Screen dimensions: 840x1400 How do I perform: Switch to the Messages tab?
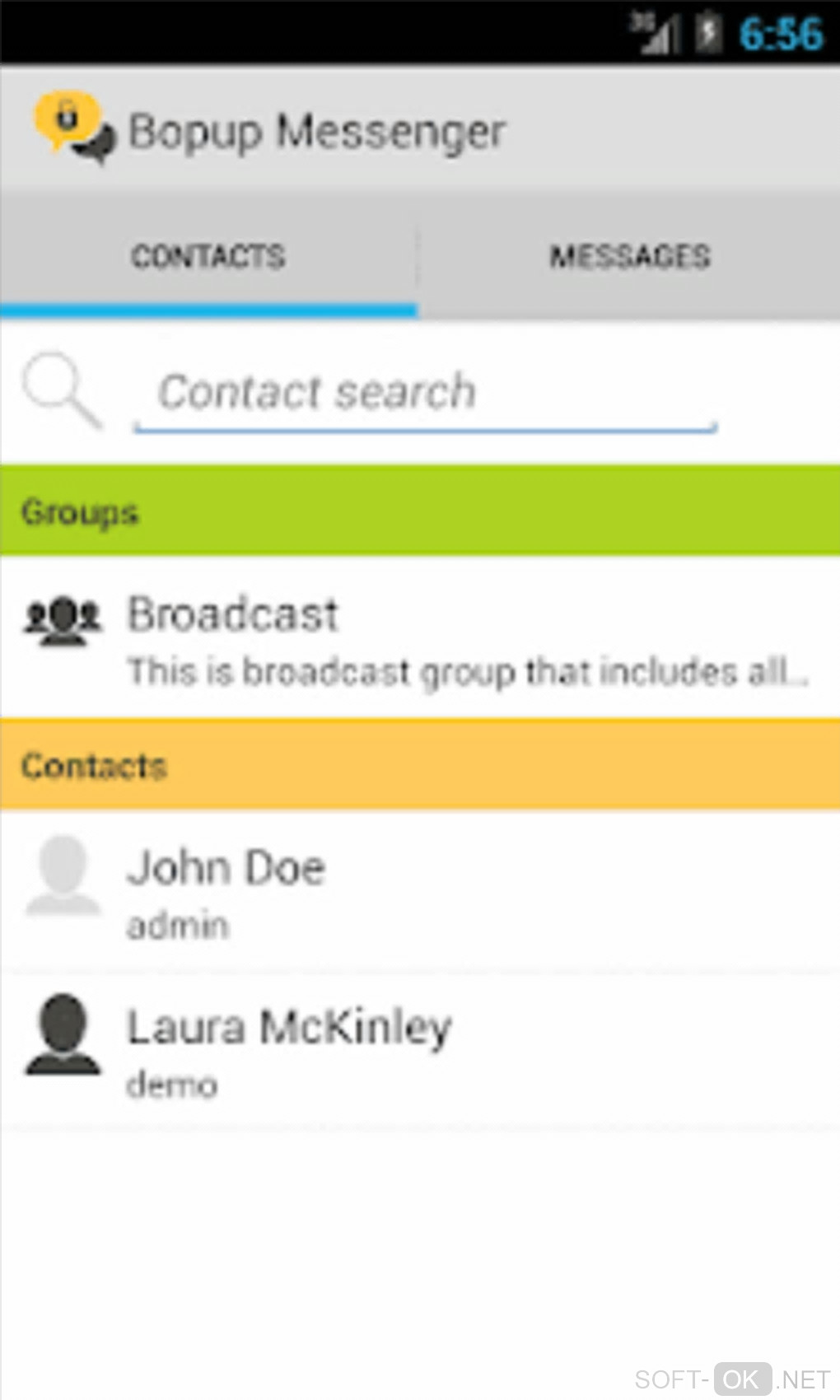point(629,256)
